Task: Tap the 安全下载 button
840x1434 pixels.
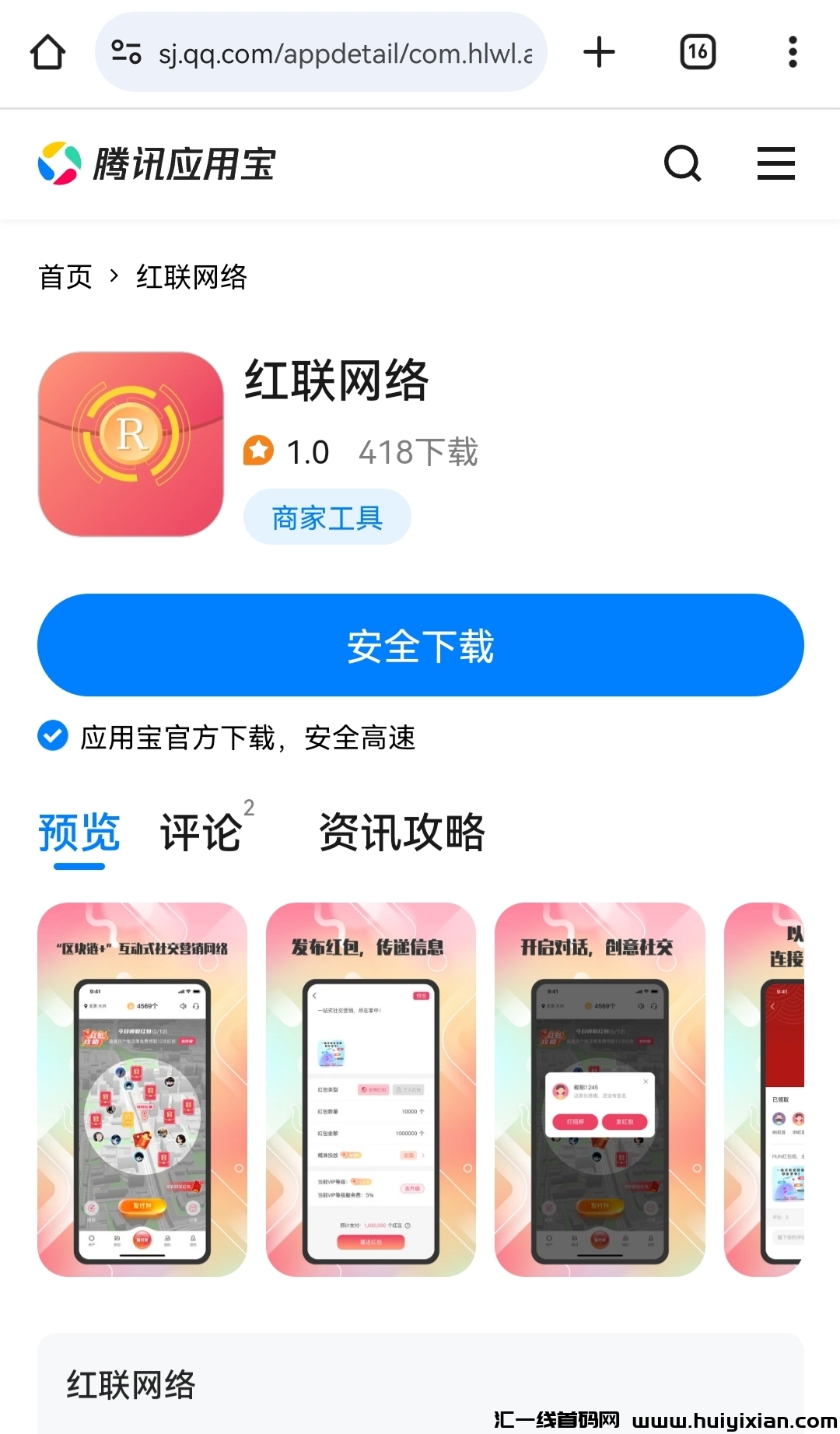Action: pos(421,645)
